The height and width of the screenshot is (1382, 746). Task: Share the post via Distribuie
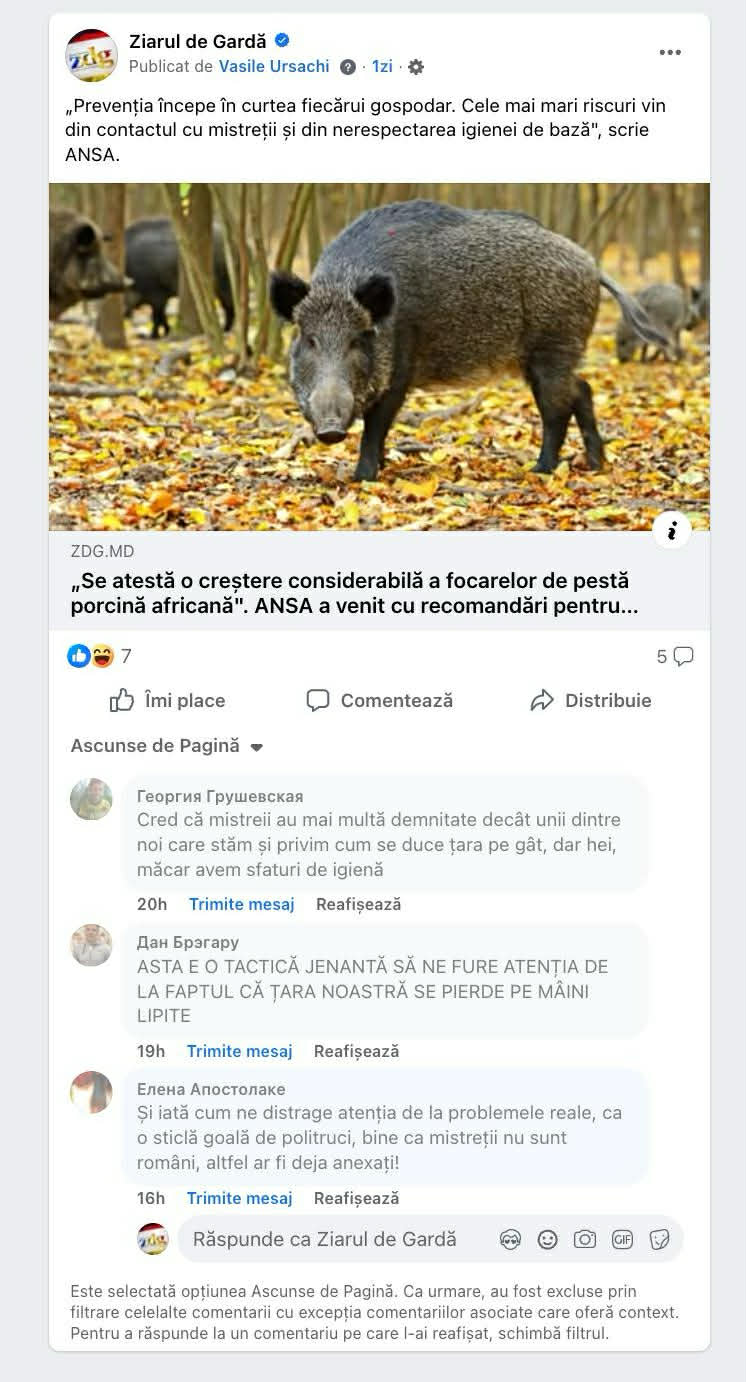(x=590, y=700)
